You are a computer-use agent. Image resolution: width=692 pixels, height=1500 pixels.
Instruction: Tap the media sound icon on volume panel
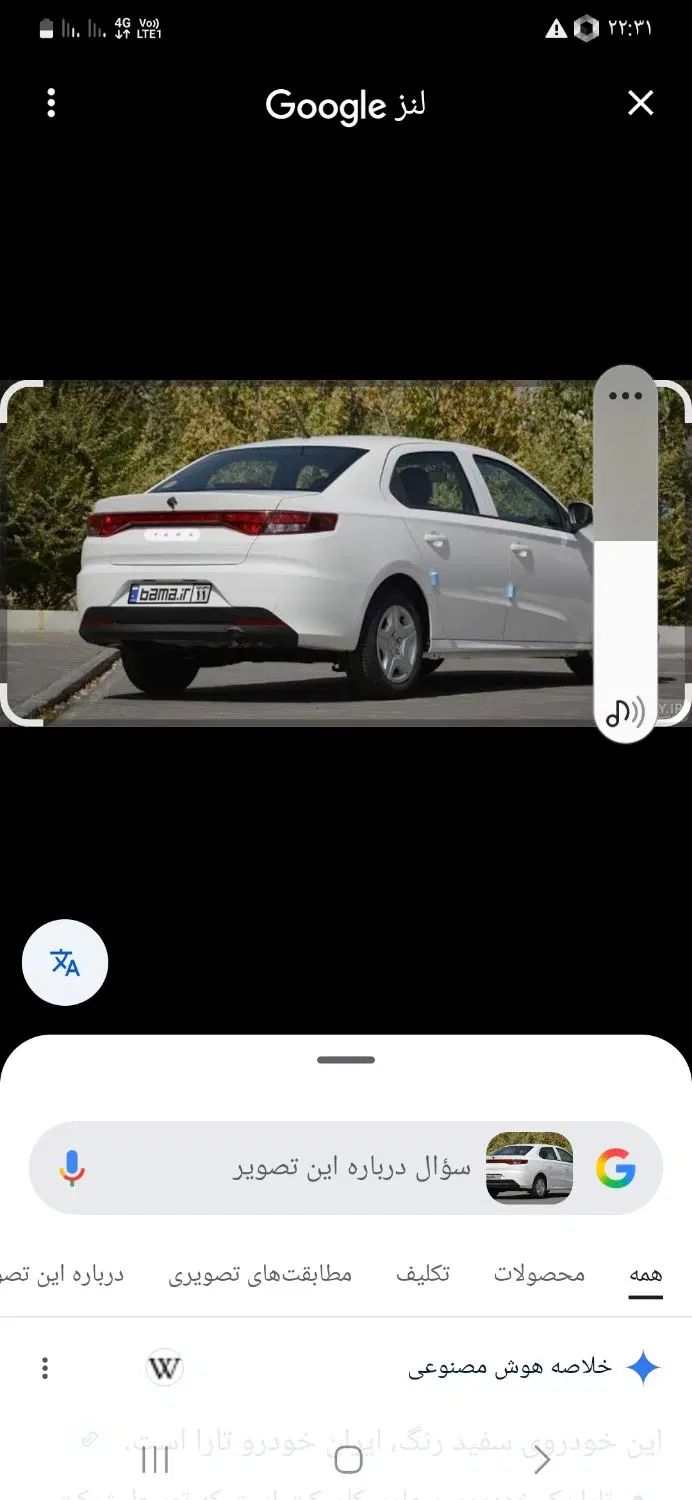(x=625, y=713)
